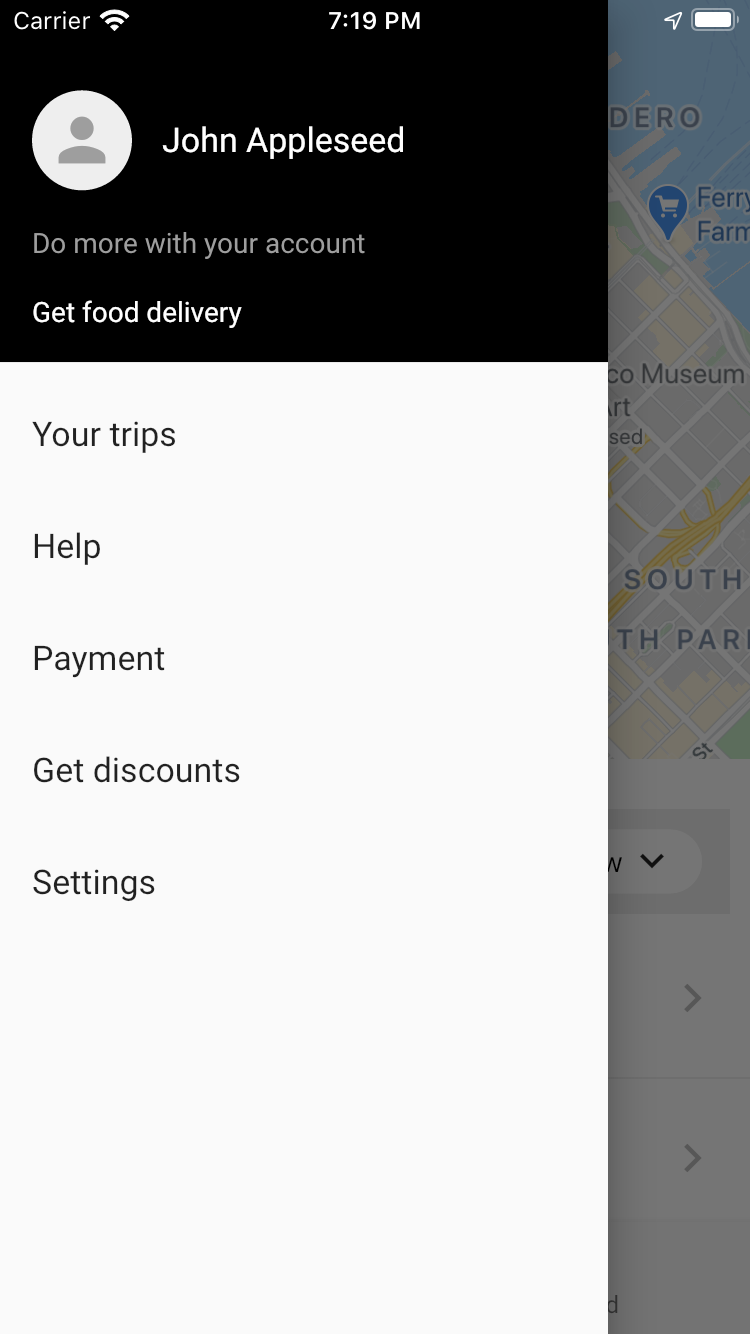Open the first destination row chevron
Screen dimensions: 750x1334
point(692,997)
